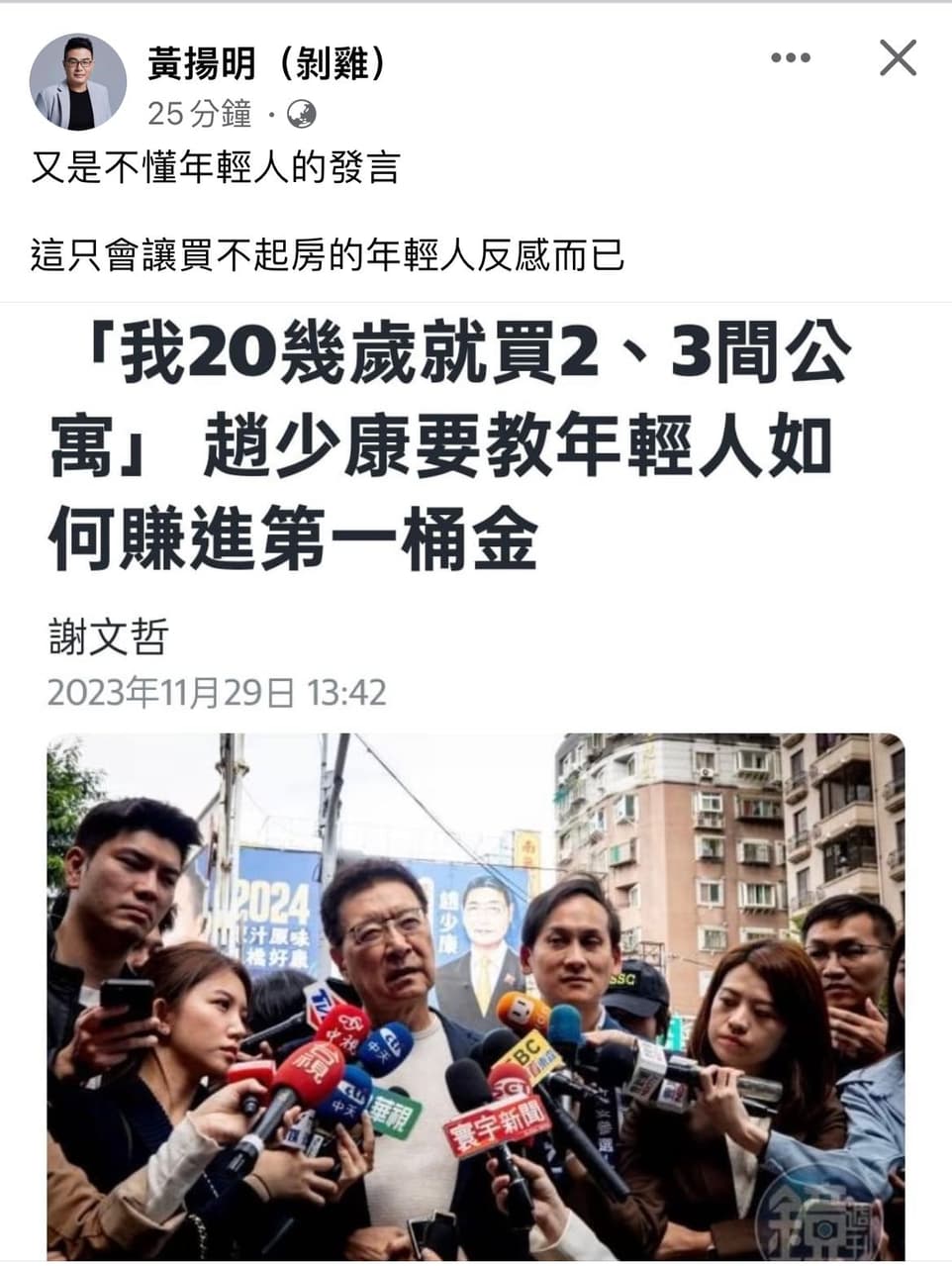Open 黃揚明's profile picture
Viewport: 952px width, 1266px height.
pyautogui.click(x=78, y=82)
